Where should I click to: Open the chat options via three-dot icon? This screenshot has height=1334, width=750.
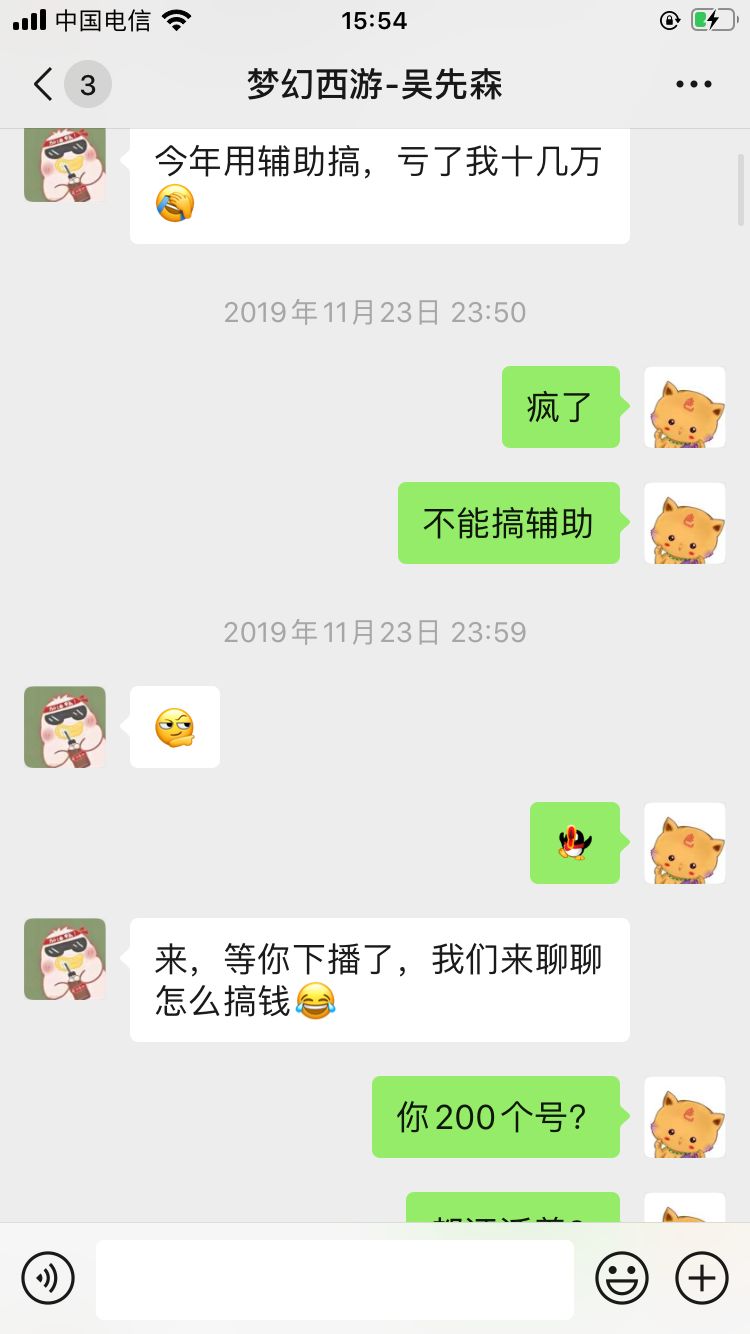[x=693, y=84]
